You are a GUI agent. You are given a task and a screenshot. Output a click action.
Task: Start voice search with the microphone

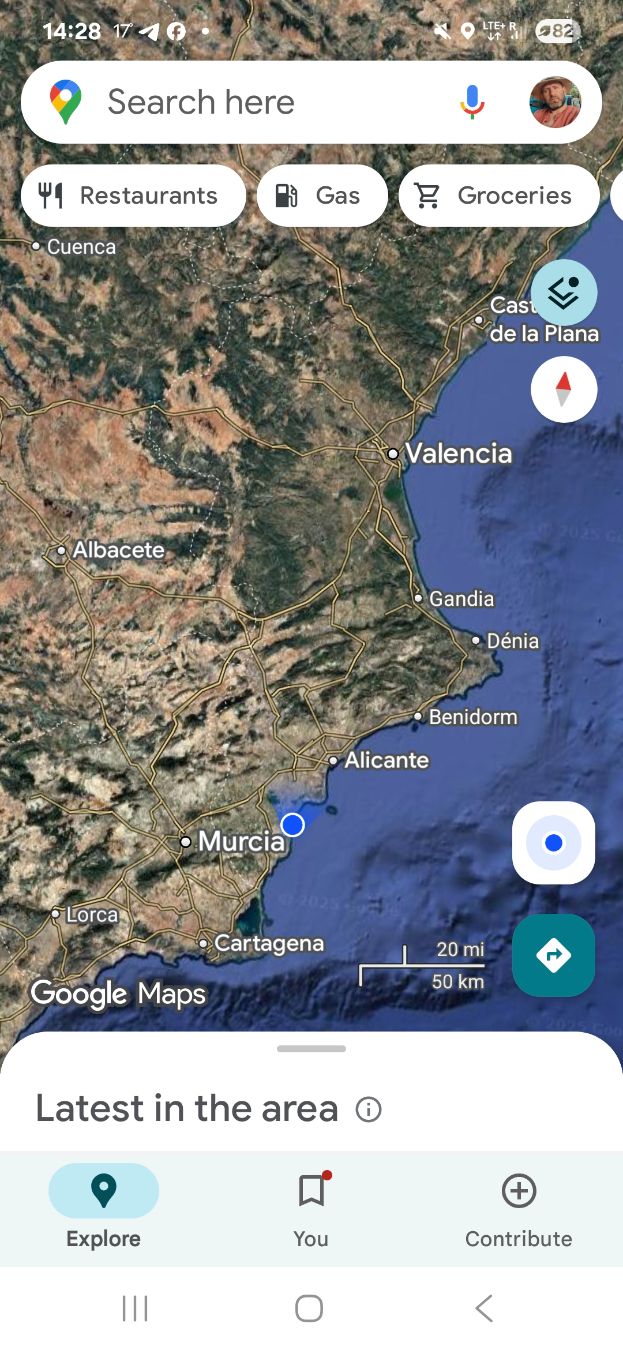473,102
